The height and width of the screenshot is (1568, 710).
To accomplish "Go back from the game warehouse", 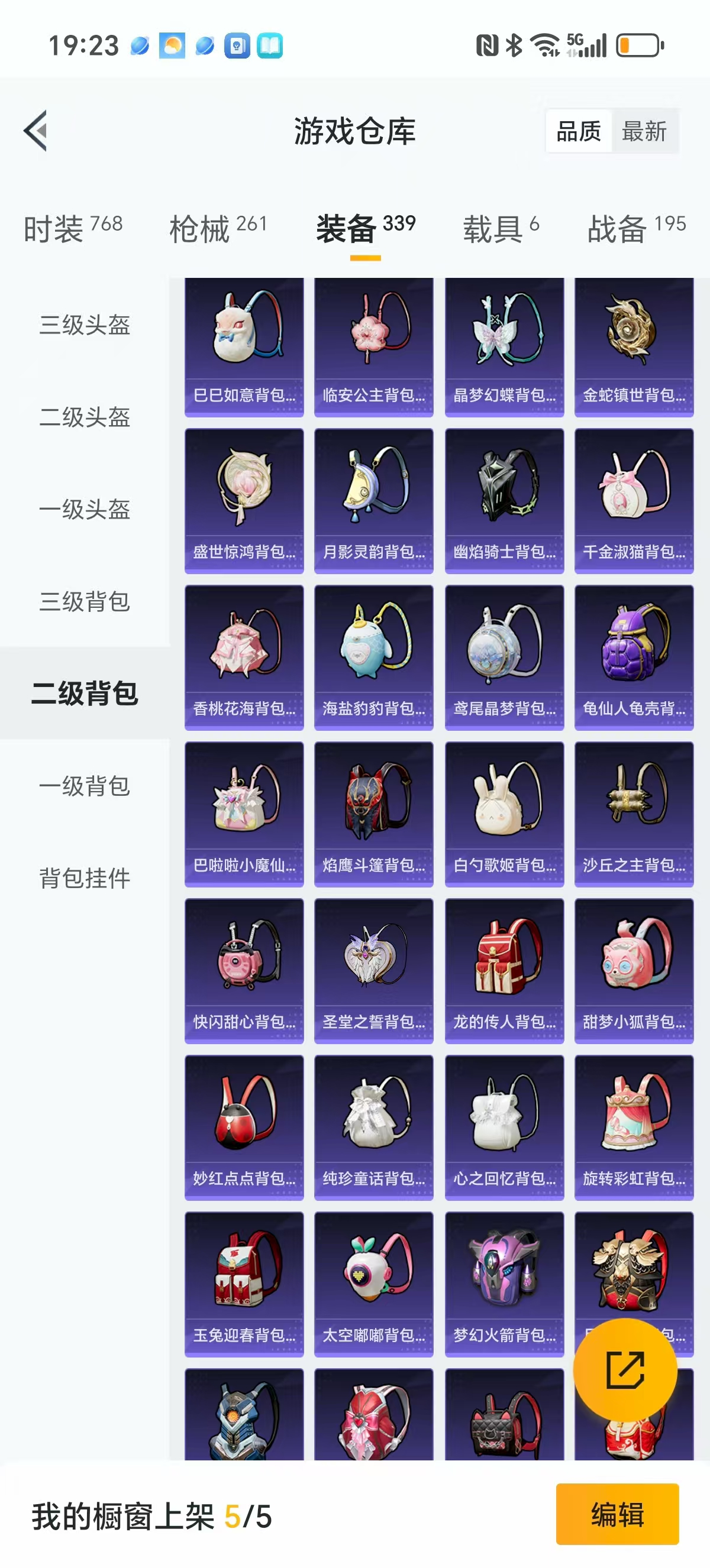I will point(36,130).
